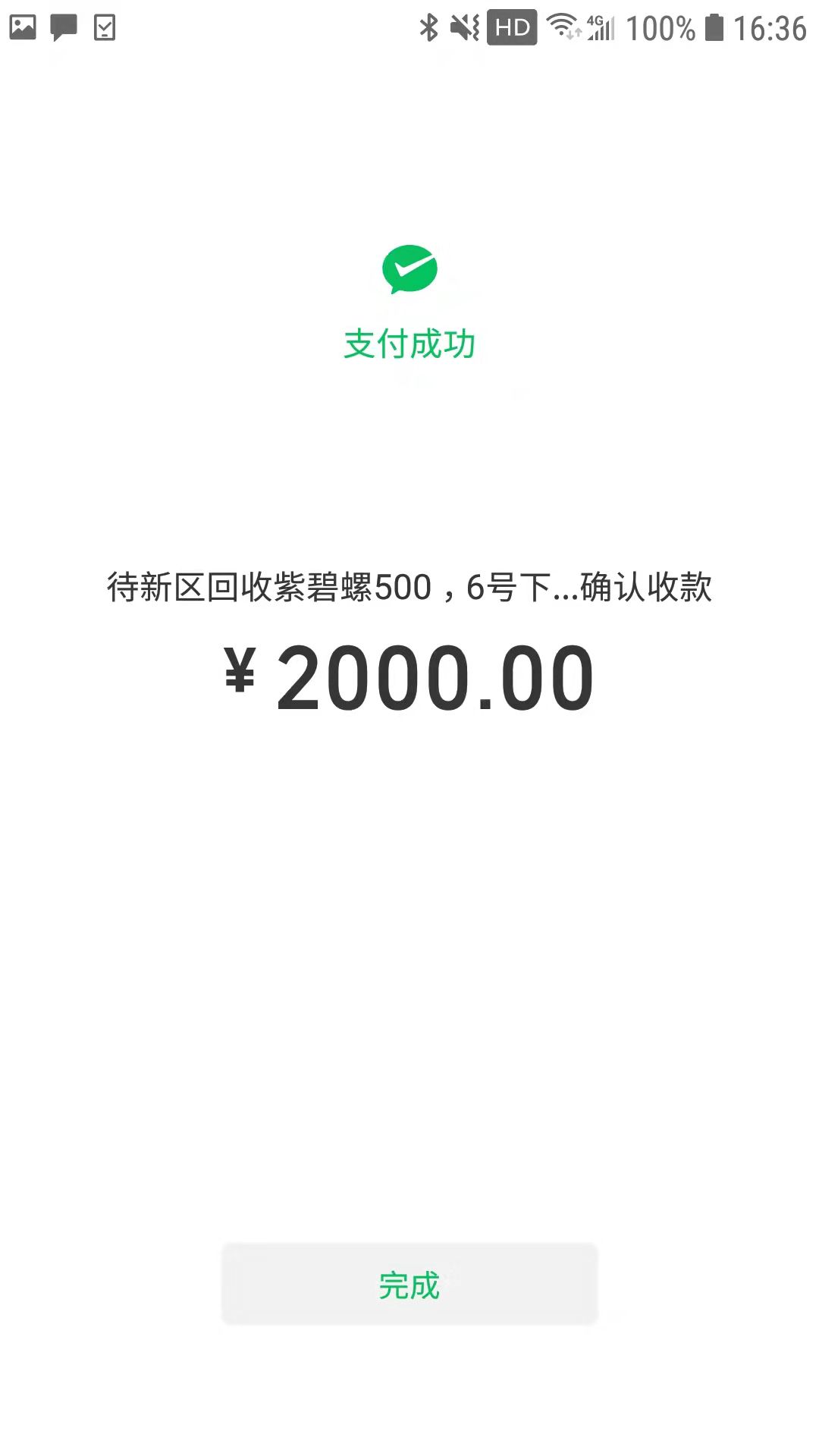Select the 4G mobile signal icon
The height and width of the screenshot is (1456, 819).
click(x=601, y=27)
